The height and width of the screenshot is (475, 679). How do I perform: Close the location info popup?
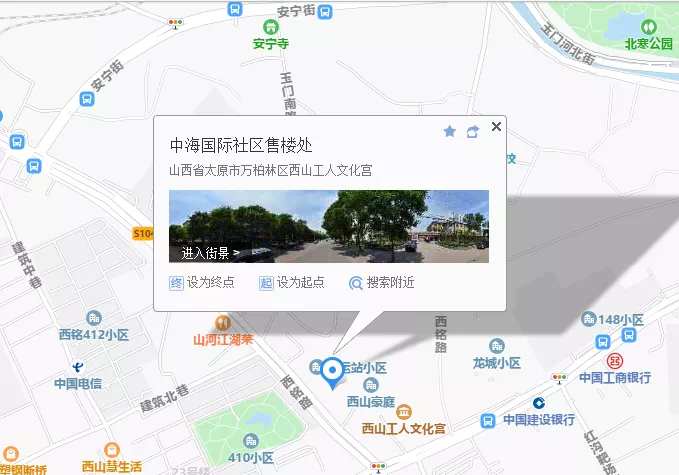coord(496,126)
